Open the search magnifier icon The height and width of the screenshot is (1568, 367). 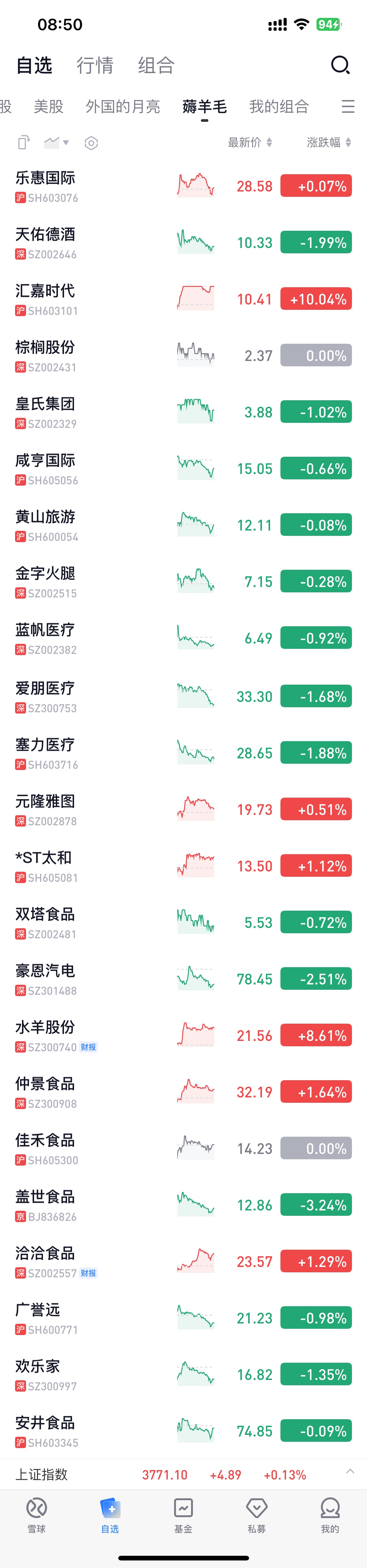click(340, 65)
